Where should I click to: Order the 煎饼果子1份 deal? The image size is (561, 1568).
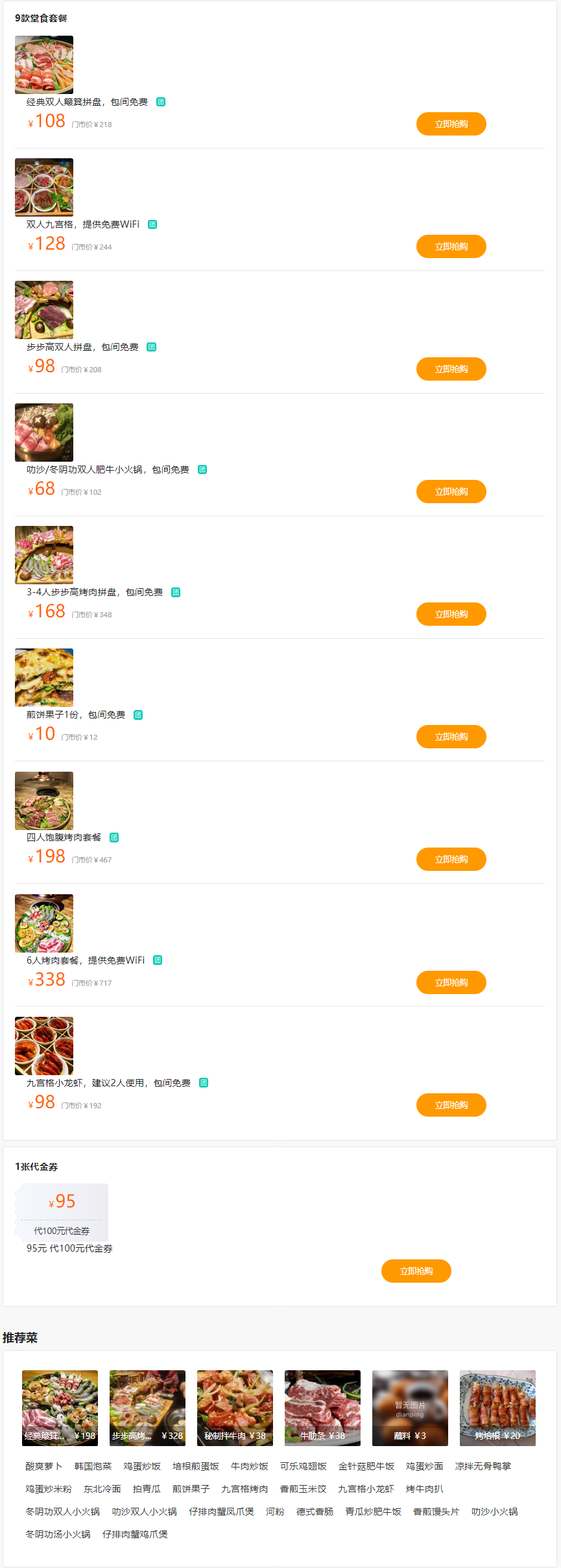451,737
